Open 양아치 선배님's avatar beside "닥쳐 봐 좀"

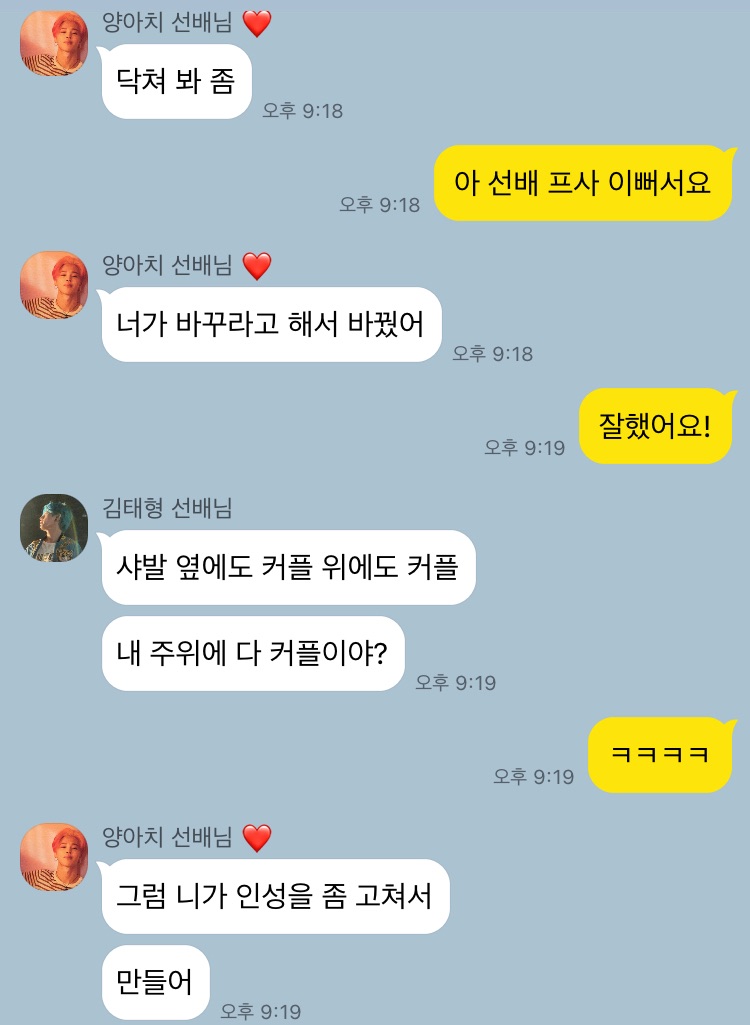click(54, 41)
